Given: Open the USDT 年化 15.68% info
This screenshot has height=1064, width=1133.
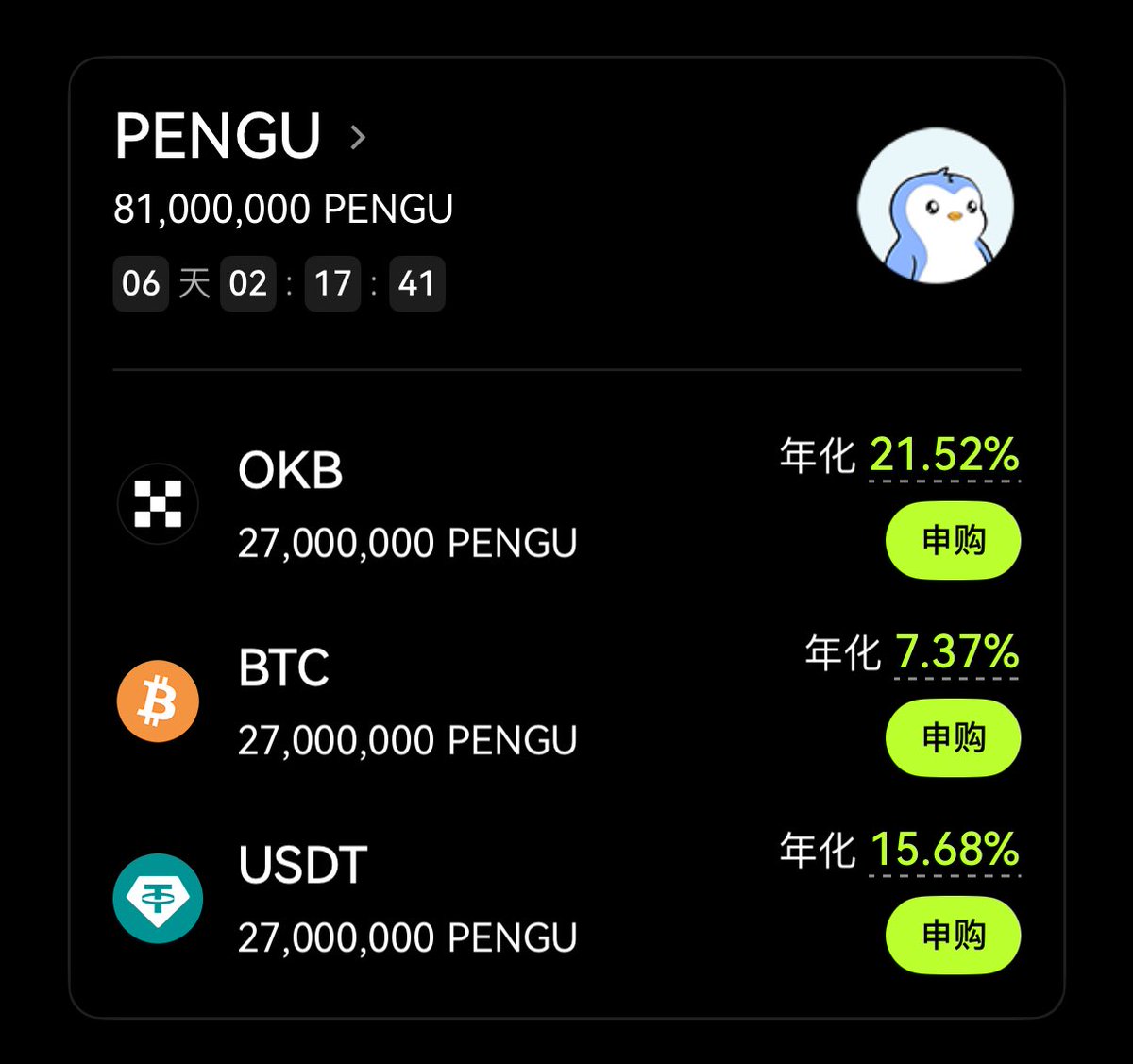Looking at the screenshot, I should point(943,850).
